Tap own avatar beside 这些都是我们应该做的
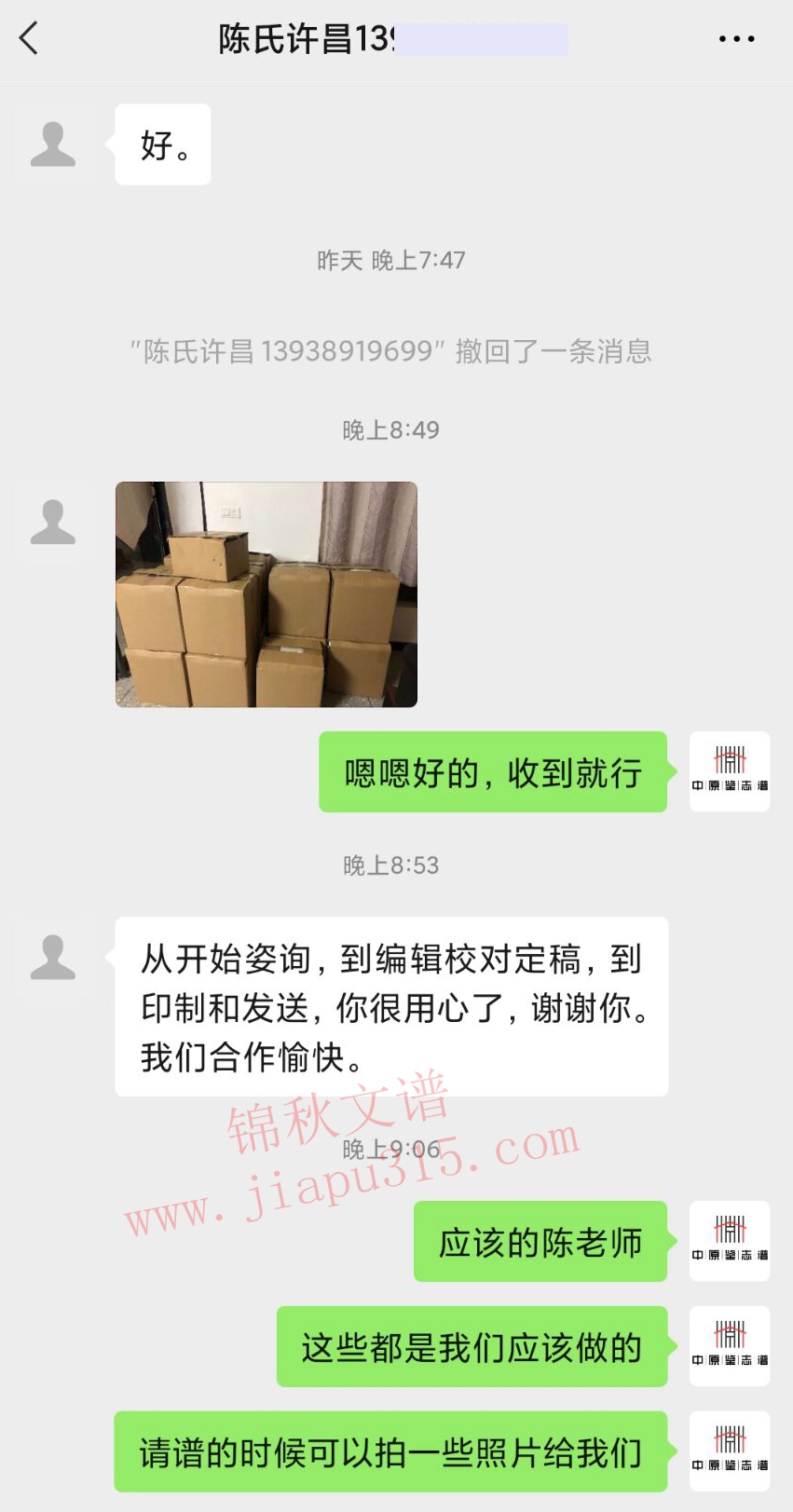Image resolution: width=793 pixels, height=1512 pixels. tap(729, 1346)
